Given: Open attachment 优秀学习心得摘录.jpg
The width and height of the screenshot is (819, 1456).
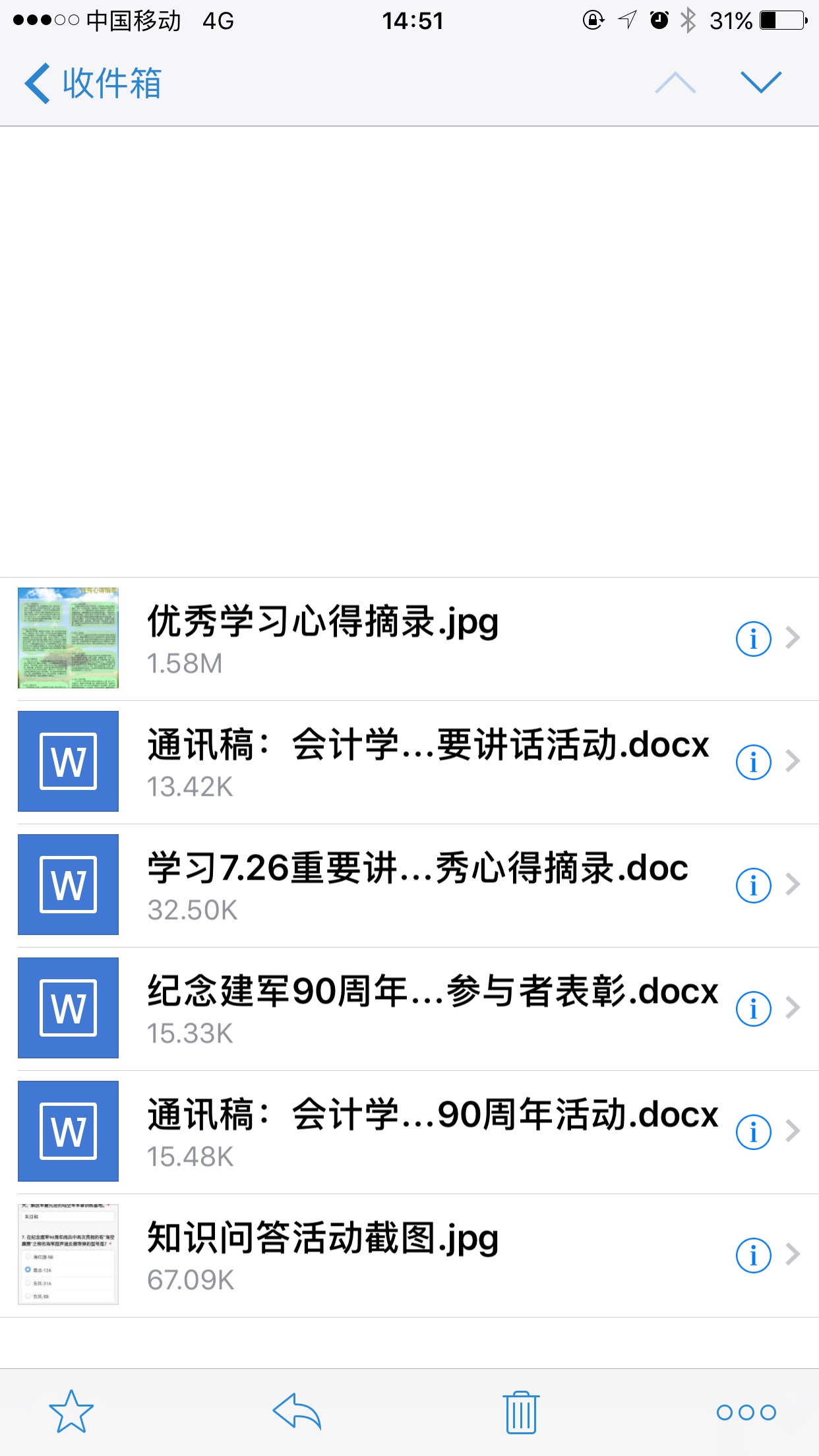Looking at the screenshot, I should [x=323, y=638].
